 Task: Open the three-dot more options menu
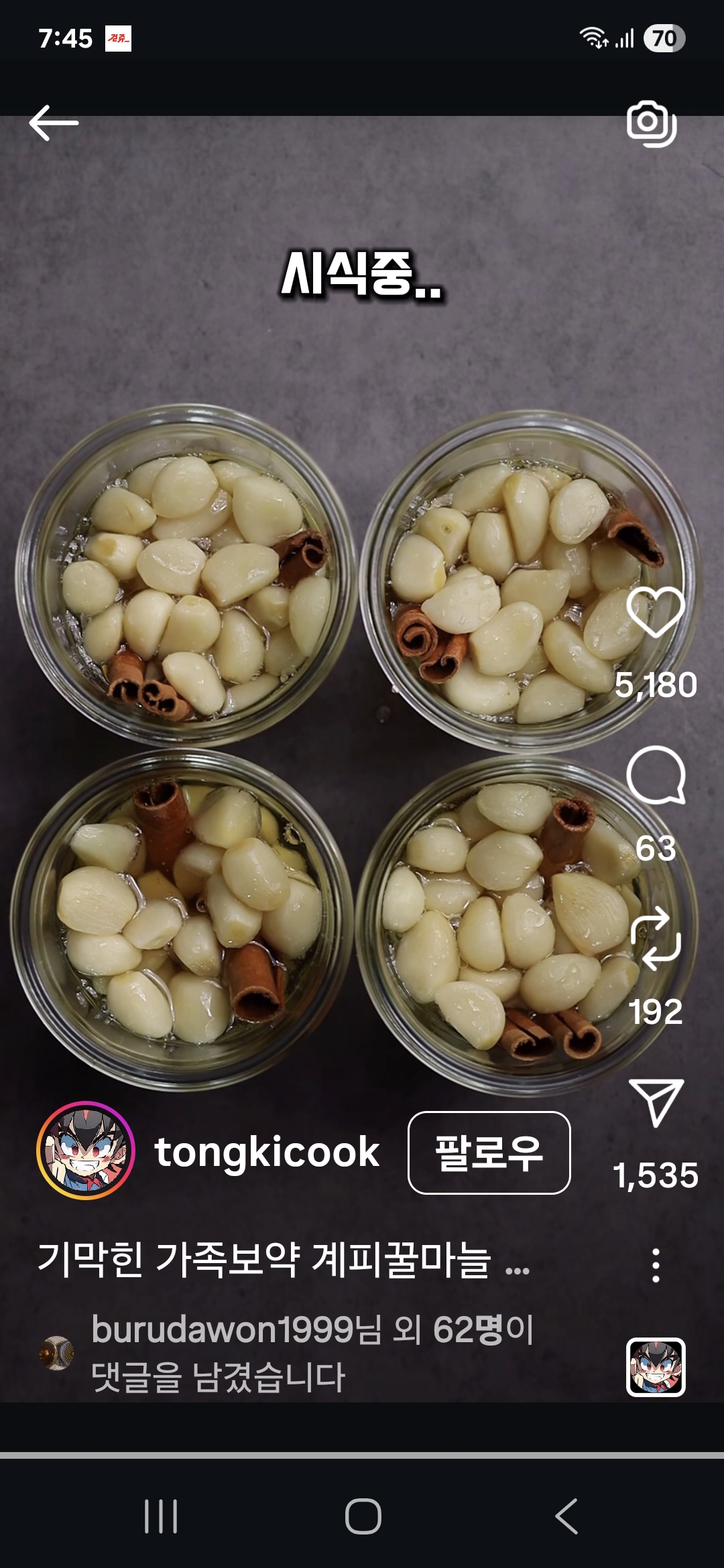pyautogui.click(x=656, y=1265)
